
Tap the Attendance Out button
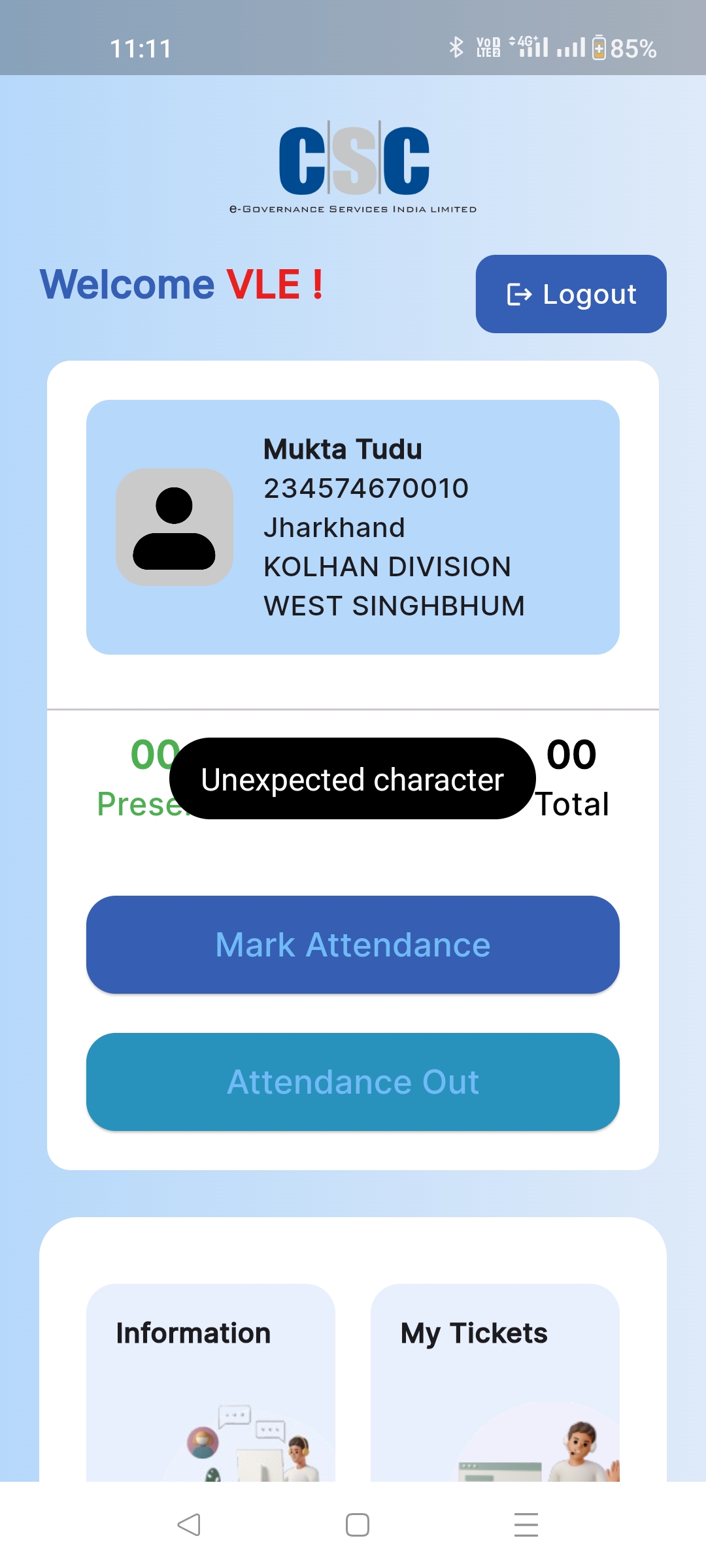pyautogui.click(x=353, y=1082)
